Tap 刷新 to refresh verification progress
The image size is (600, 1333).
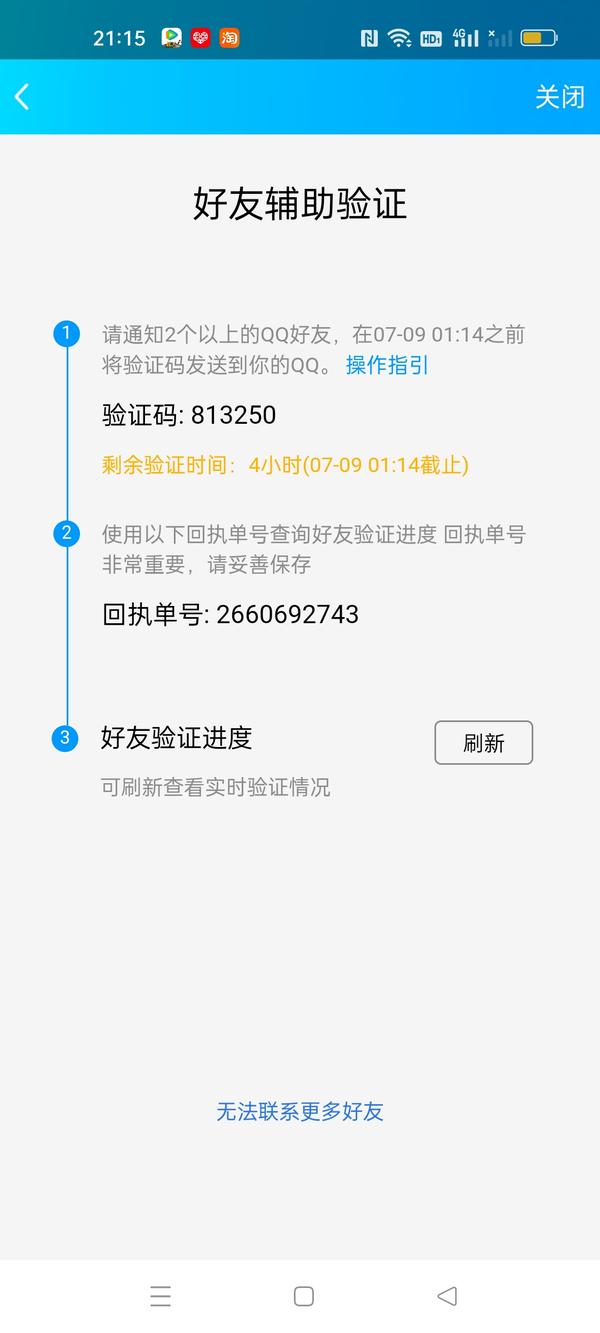[484, 743]
